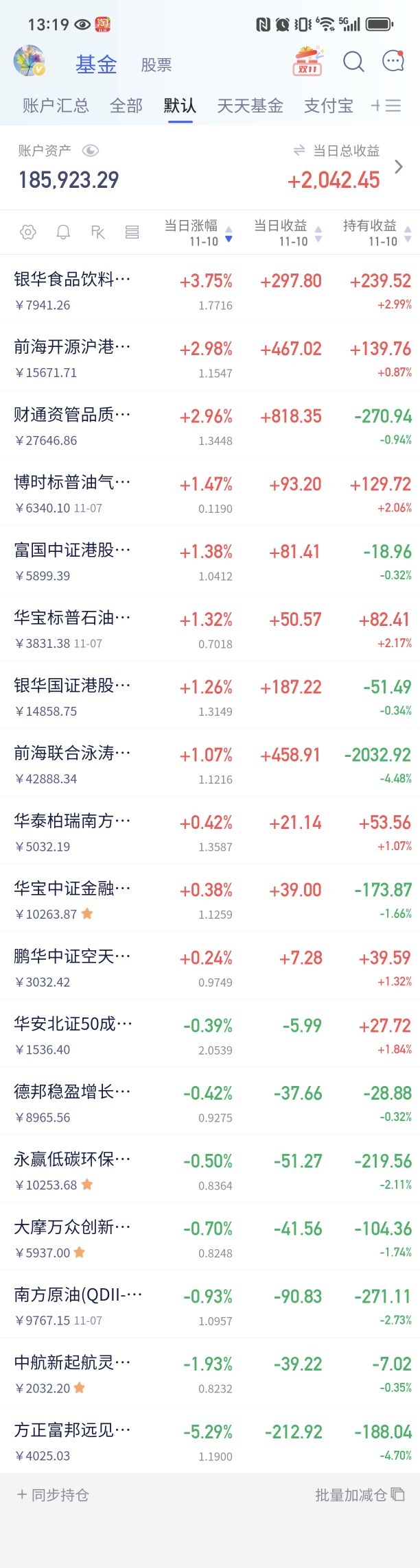Viewport: 420px width, 1568px height.
Task: Open today's total income details chevron
Action: tap(399, 167)
